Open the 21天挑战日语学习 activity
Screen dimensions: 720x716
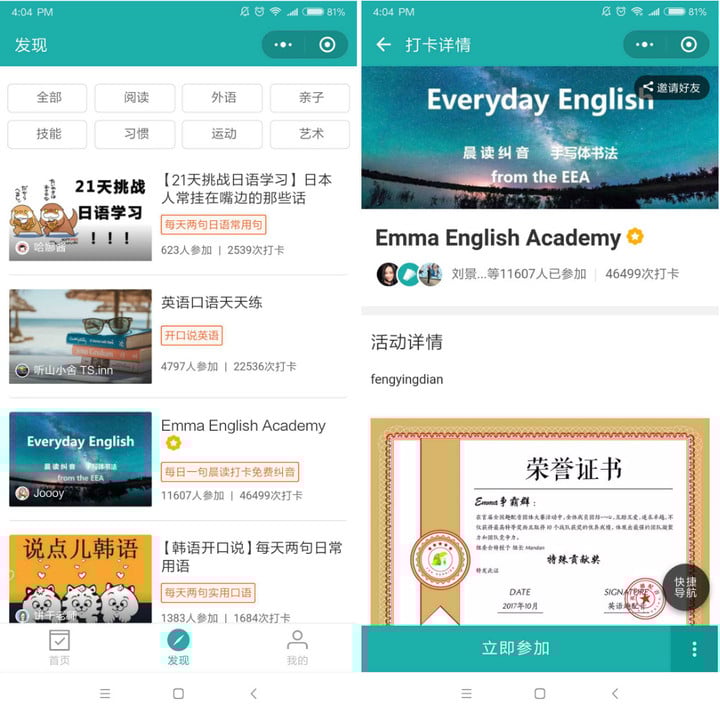[x=246, y=189]
